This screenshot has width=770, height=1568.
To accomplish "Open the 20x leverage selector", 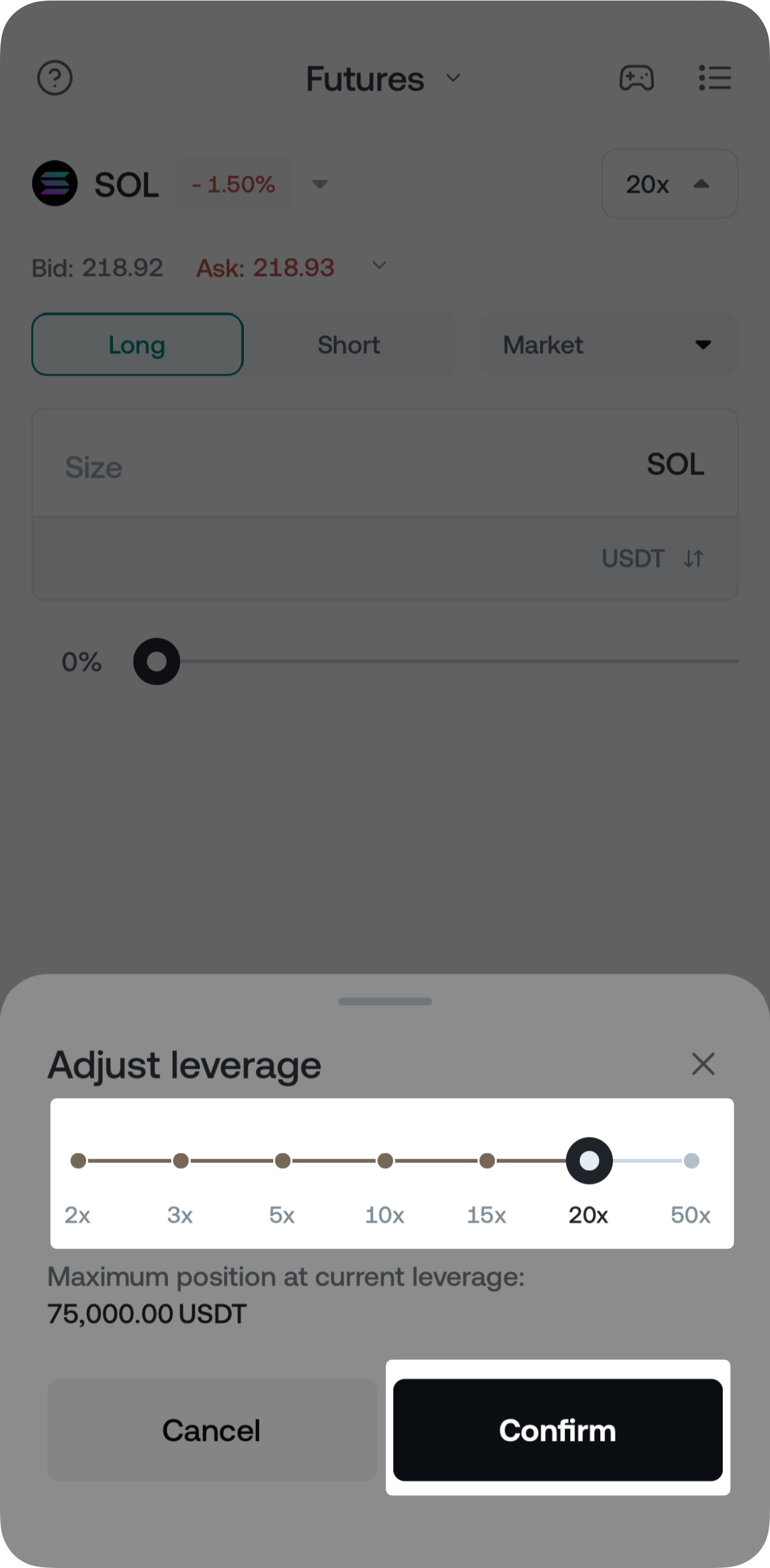I will (x=669, y=184).
